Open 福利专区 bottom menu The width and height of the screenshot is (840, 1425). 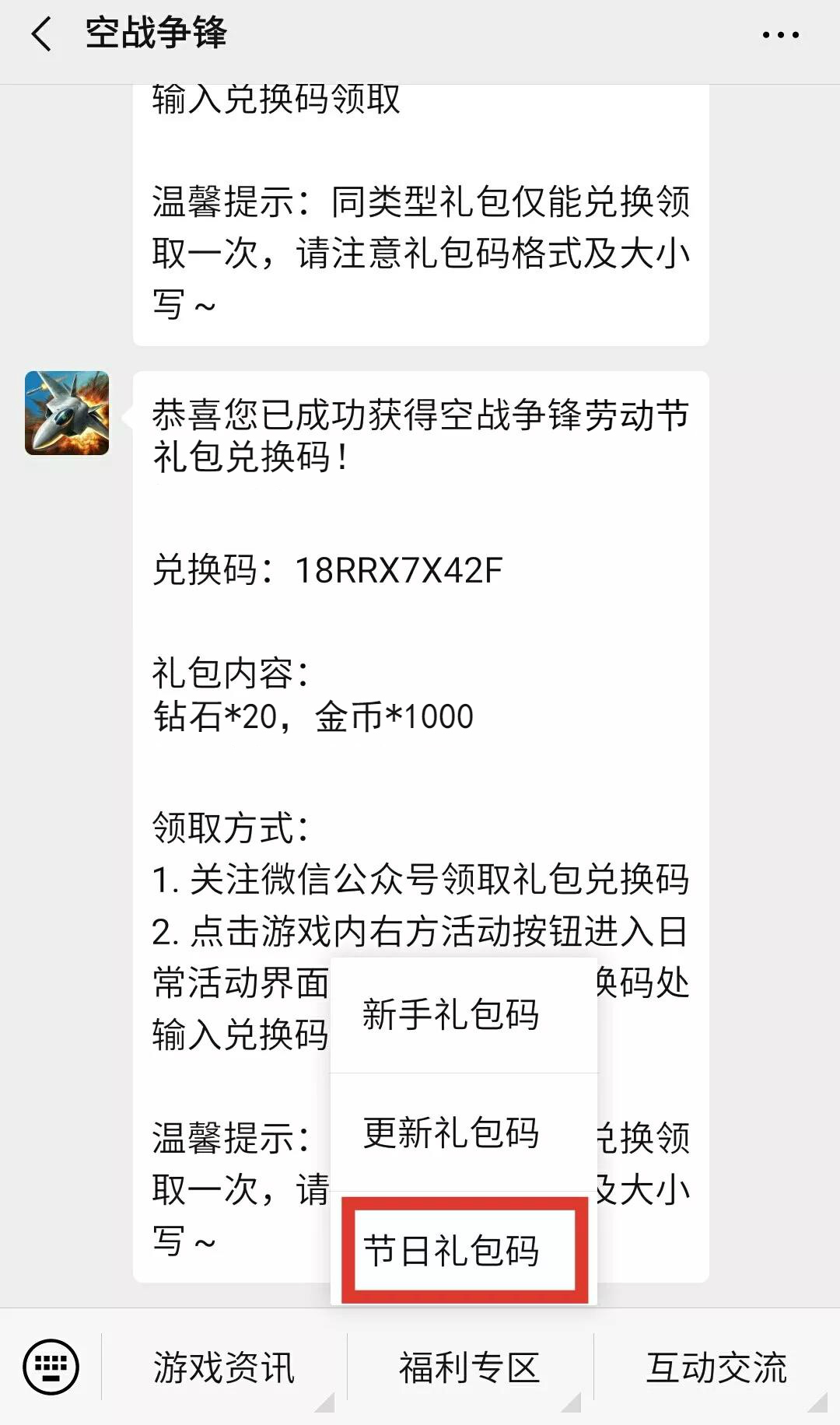[469, 1367]
